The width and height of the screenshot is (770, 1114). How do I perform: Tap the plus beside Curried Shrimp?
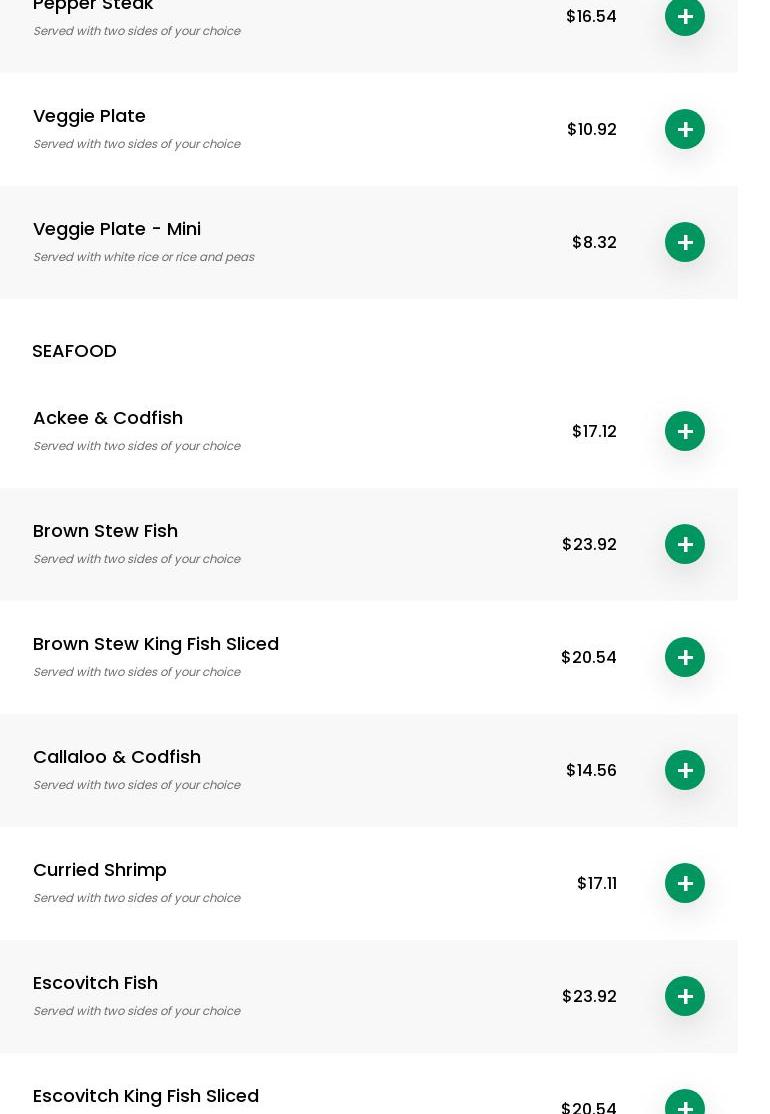685,883
